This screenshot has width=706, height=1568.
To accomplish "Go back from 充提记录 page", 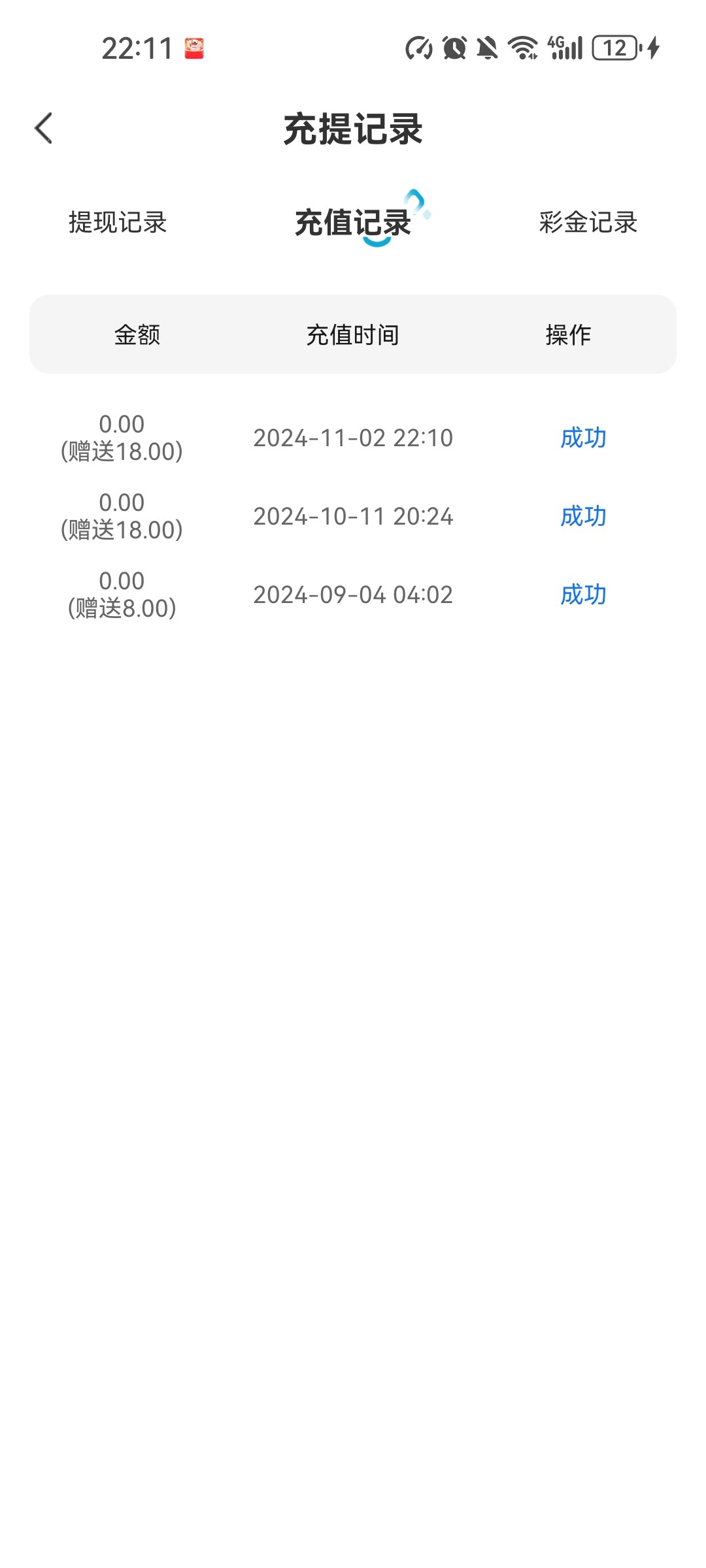I will [44, 128].
